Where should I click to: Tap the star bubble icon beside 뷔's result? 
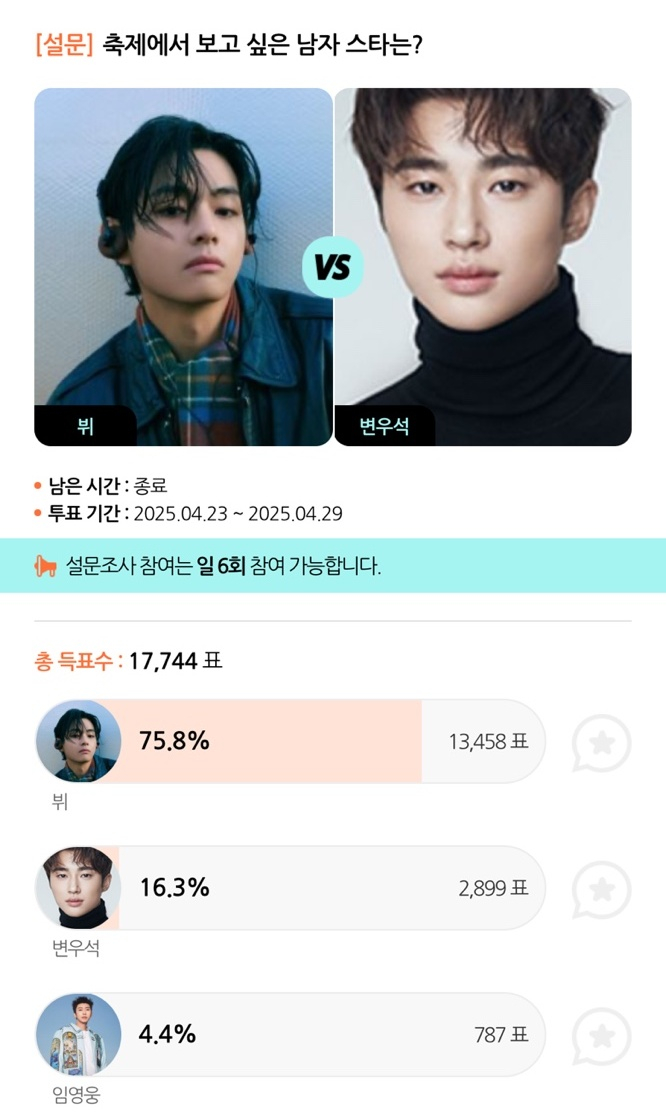601,742
